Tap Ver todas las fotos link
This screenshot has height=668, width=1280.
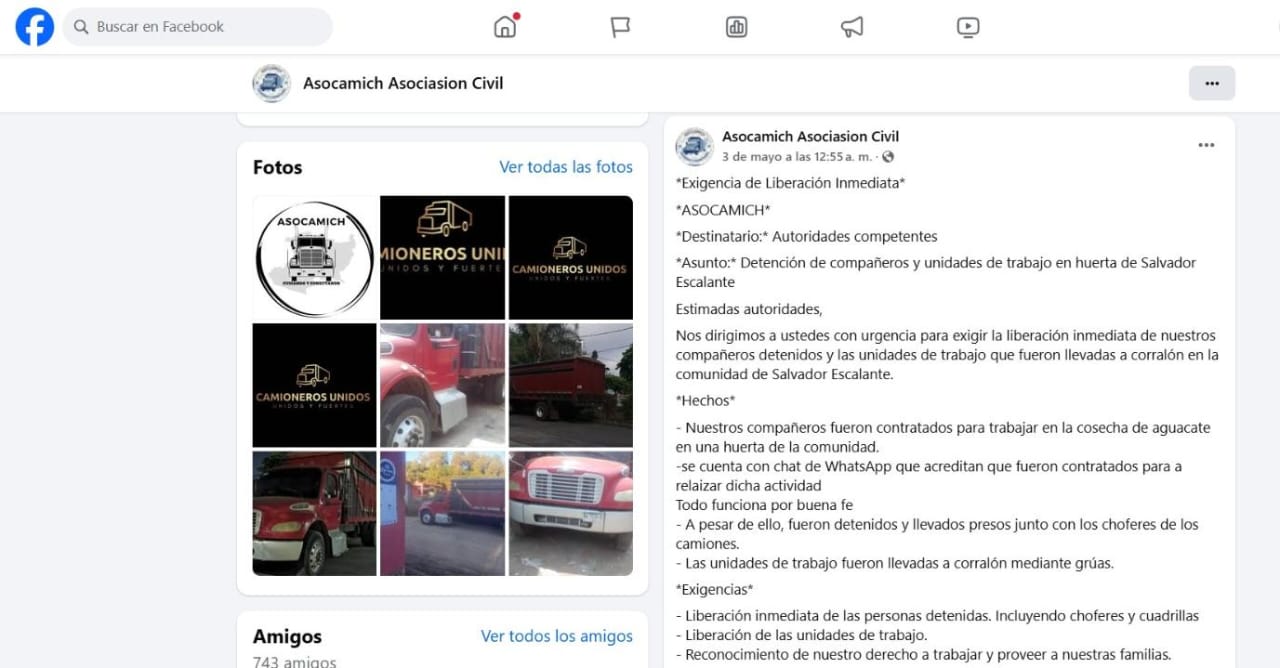coord(566,167)
